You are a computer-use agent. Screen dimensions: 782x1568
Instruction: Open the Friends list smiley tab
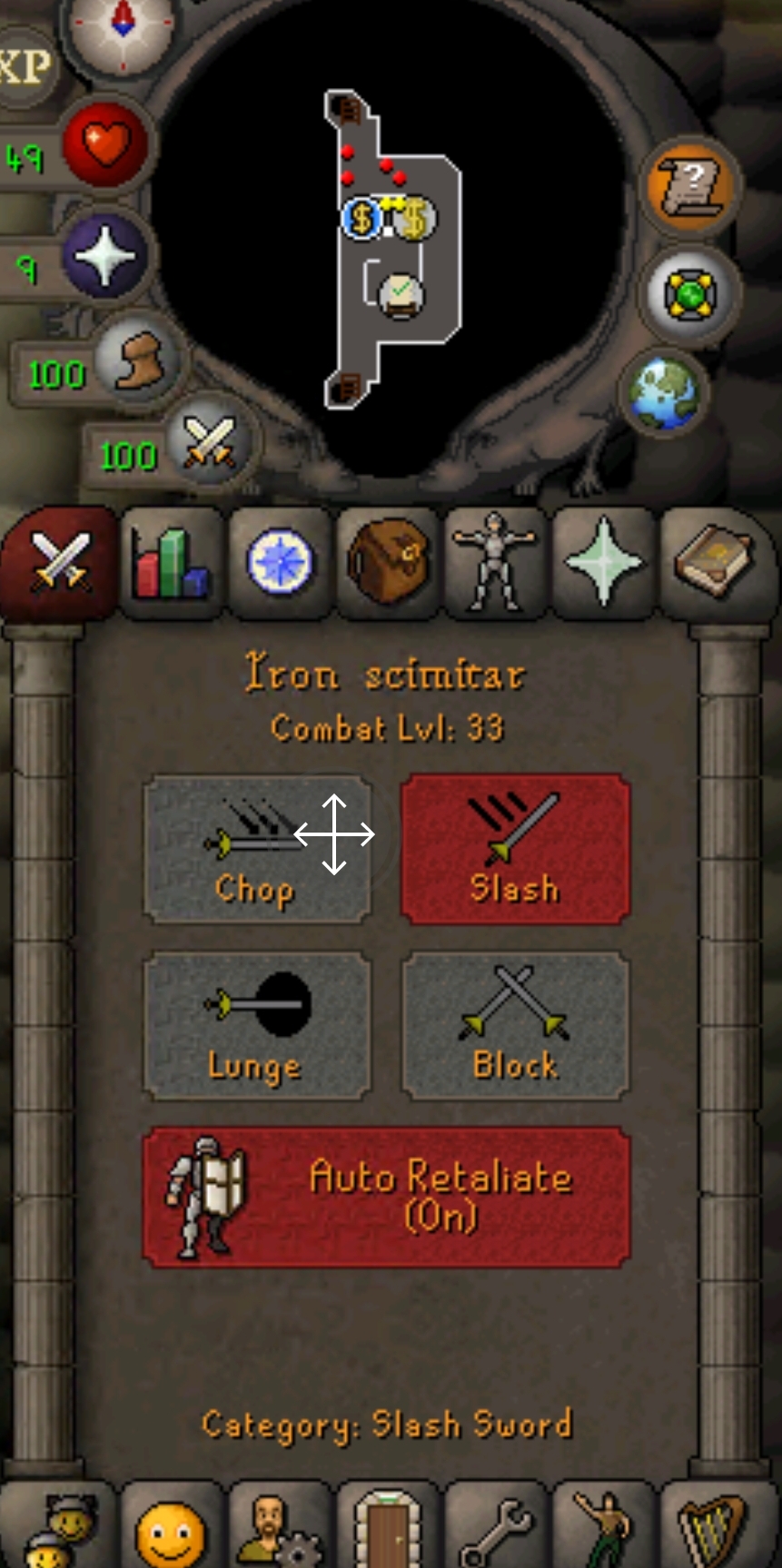170,1533
